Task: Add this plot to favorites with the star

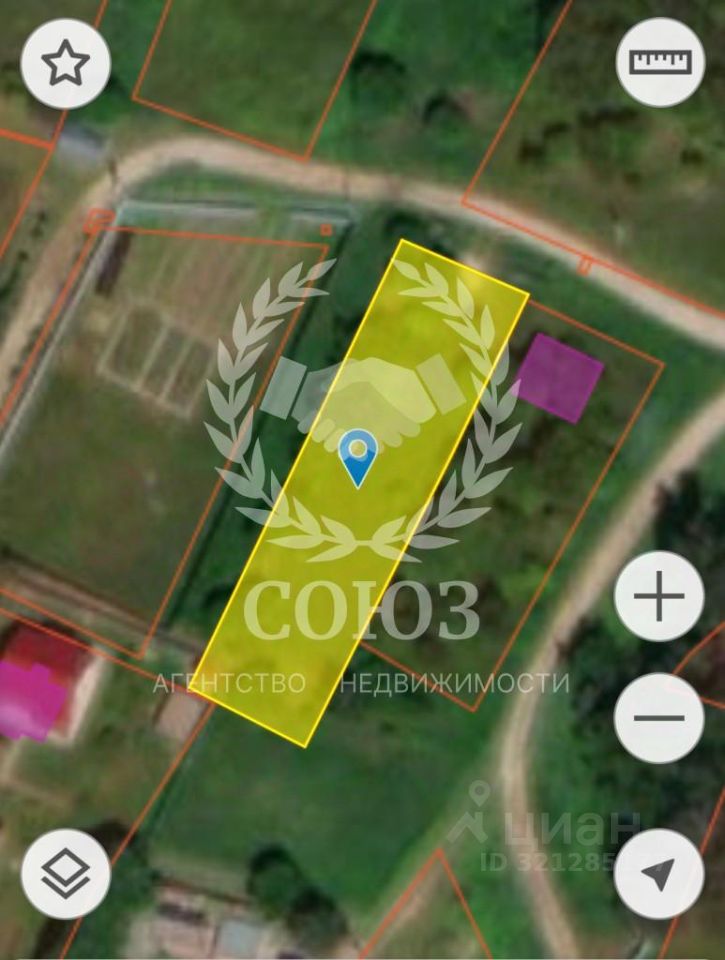Action: [65, 63]
